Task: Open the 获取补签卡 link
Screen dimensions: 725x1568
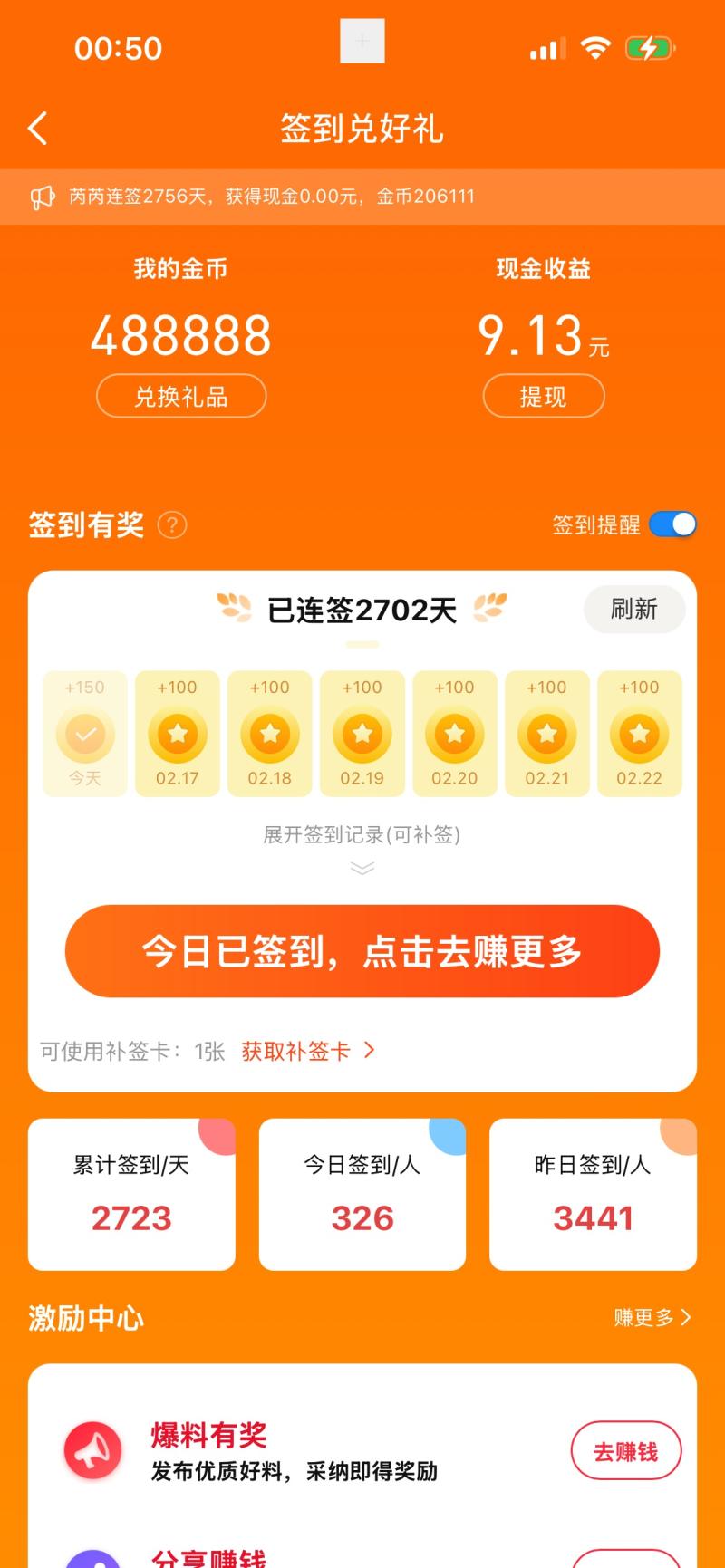Action: pos(307,1051)
